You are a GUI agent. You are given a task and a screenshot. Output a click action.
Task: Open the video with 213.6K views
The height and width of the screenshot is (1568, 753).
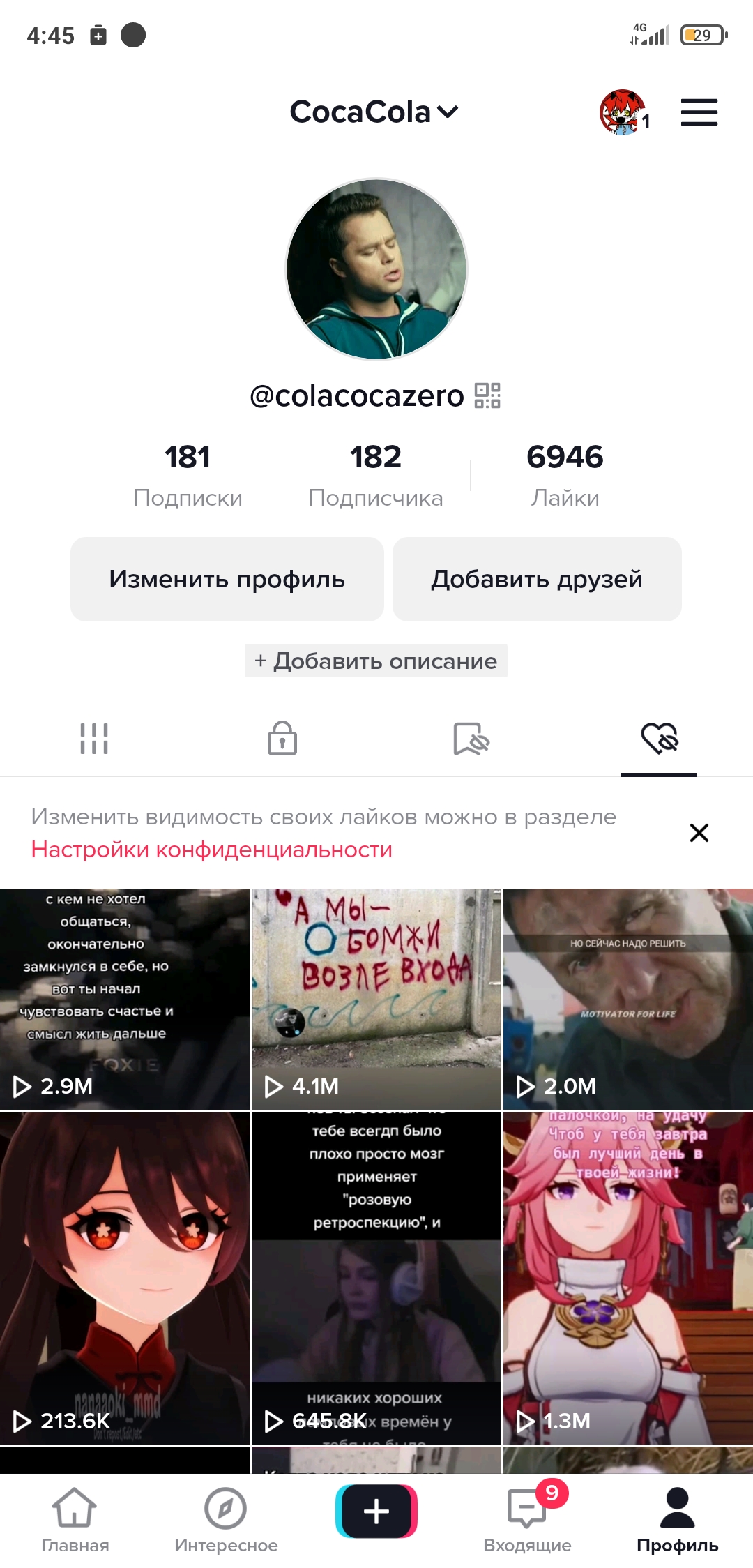click(x=125, y=1276)
